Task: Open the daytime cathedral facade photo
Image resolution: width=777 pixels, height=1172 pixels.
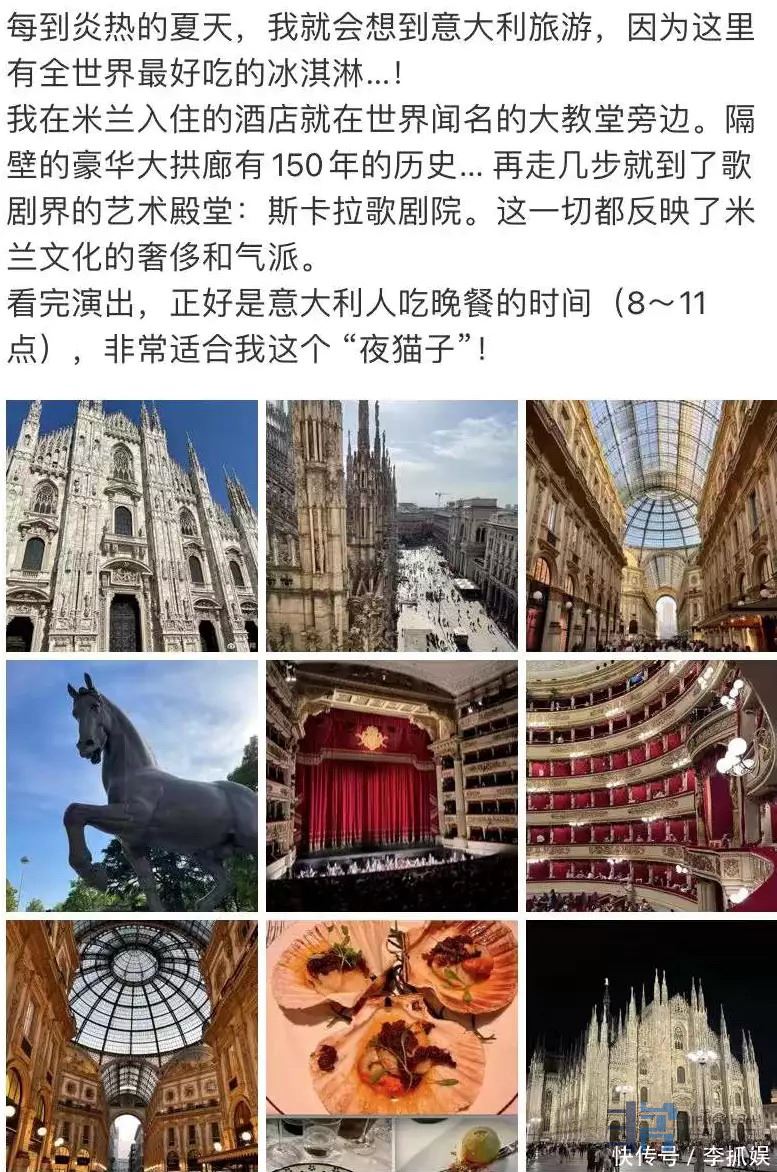Action: (131, 526)
